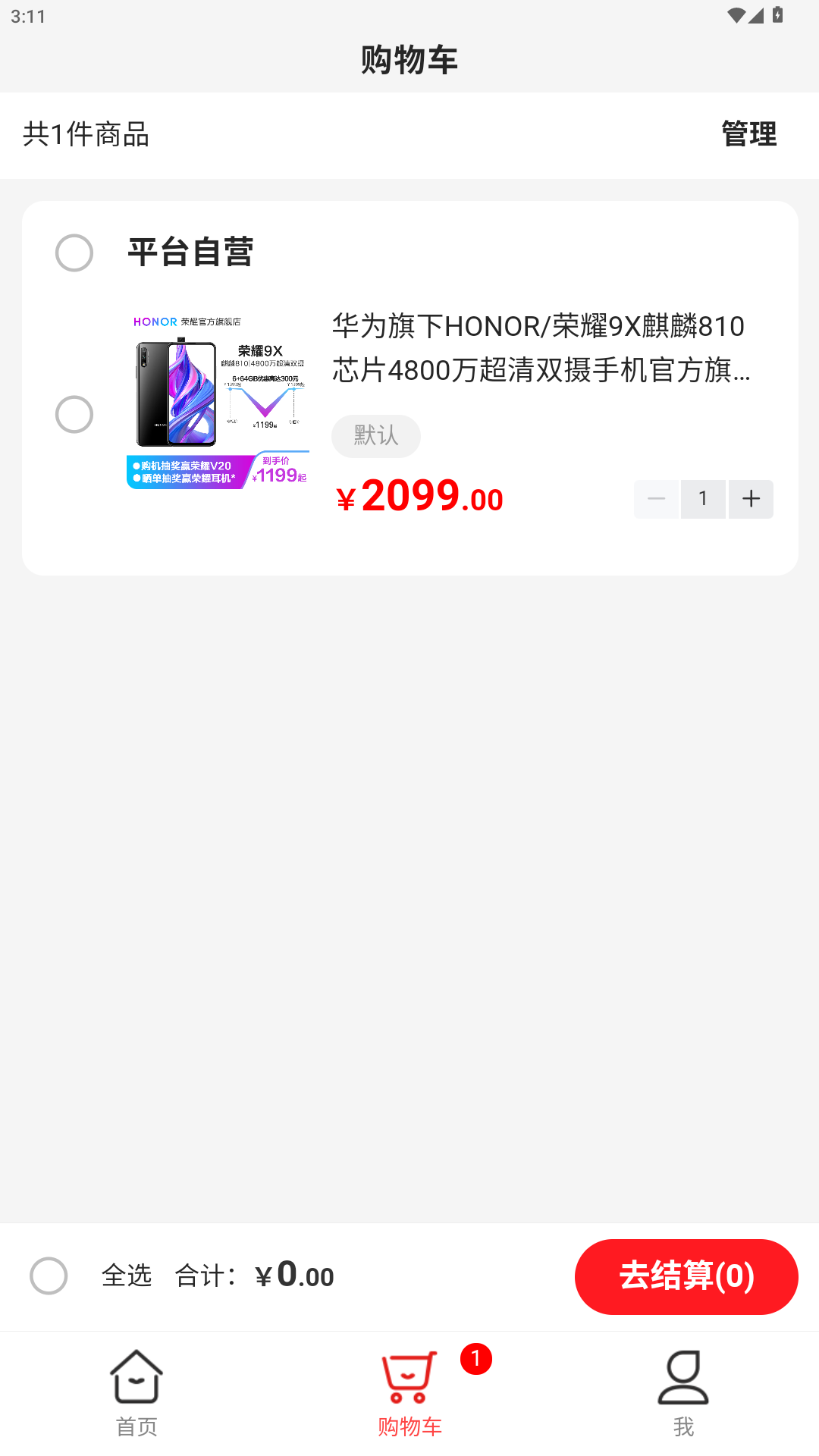Tap the ¥2099.00 price text
The width and height of the screenshot is (819, 1456).
(x=419, y=497)
